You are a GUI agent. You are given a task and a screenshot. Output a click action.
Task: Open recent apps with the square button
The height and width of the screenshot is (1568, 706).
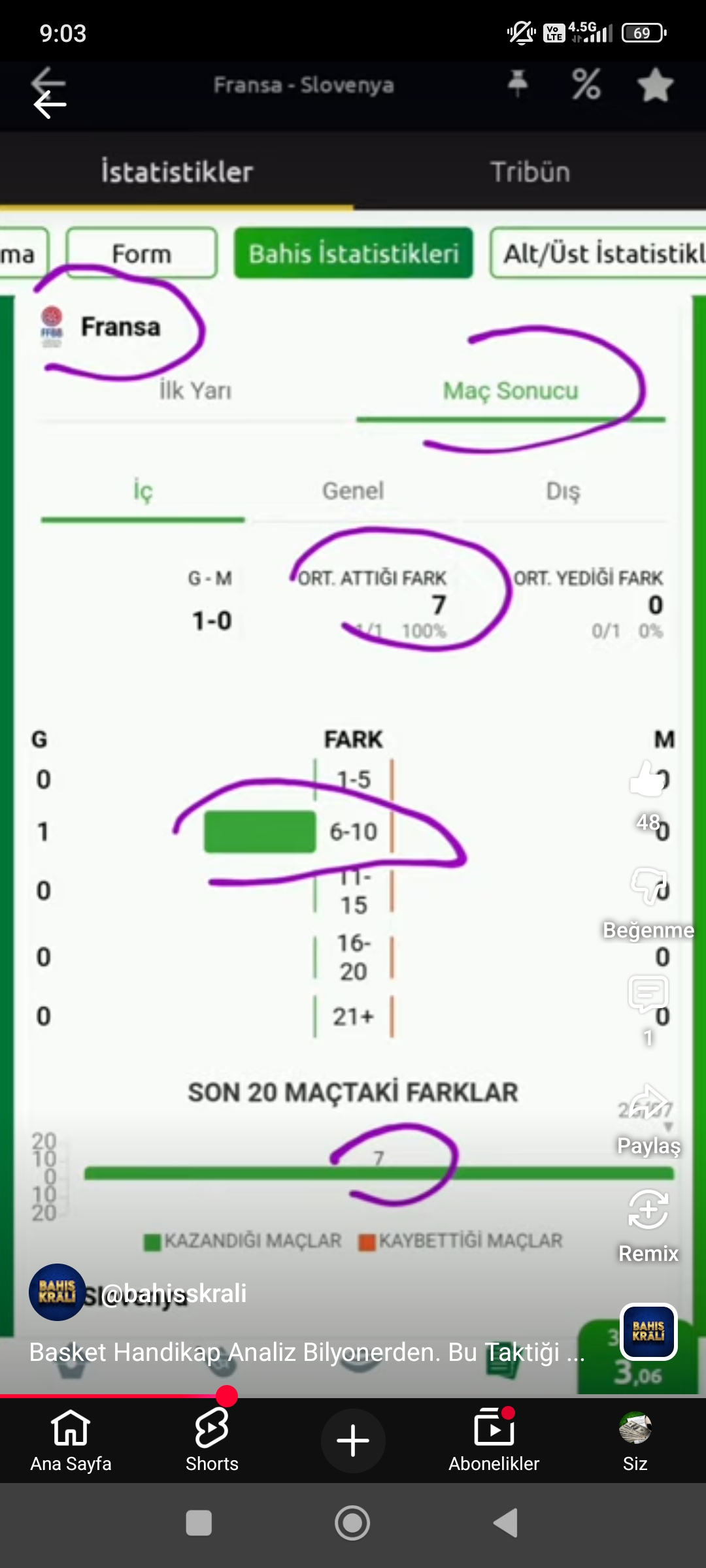point(199,1523)
